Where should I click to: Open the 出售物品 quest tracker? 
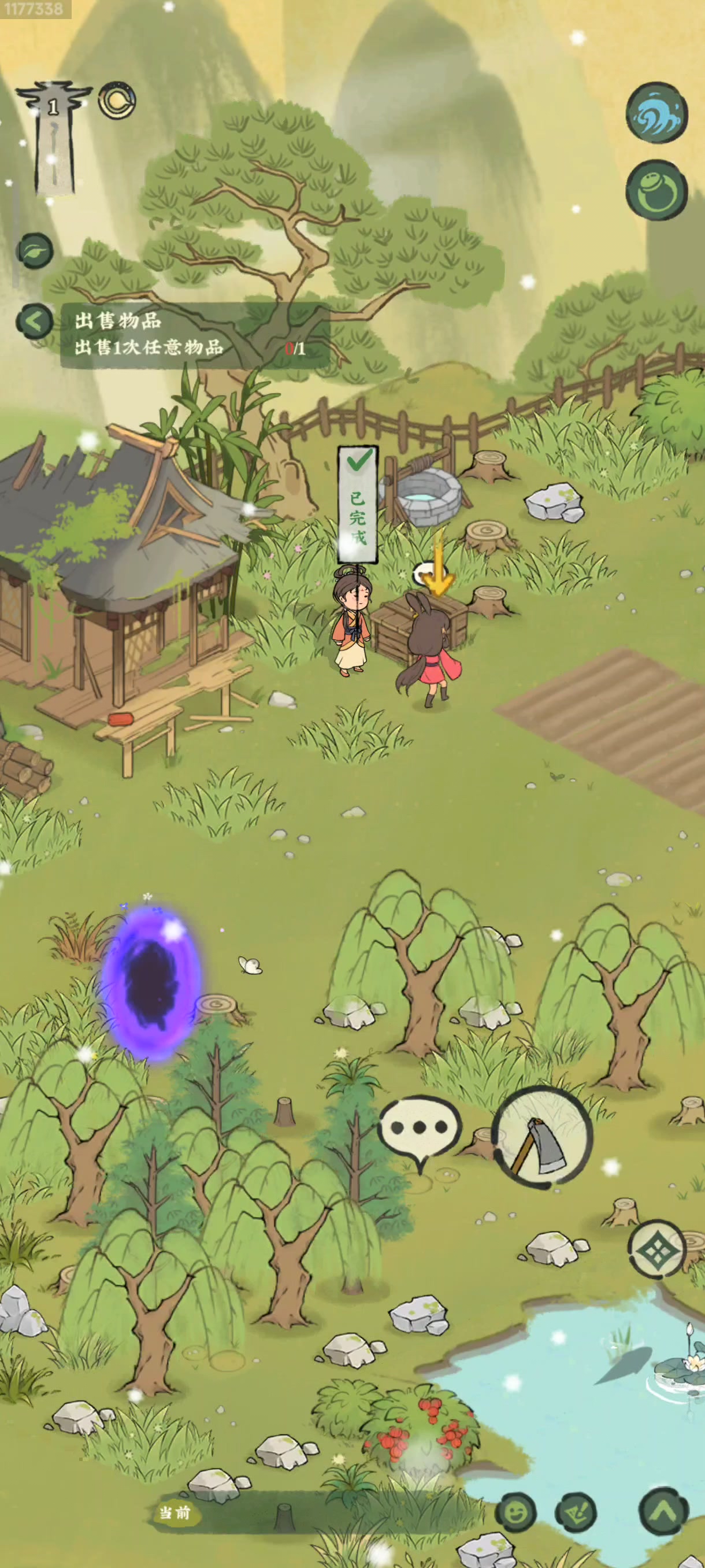(195, 334)
